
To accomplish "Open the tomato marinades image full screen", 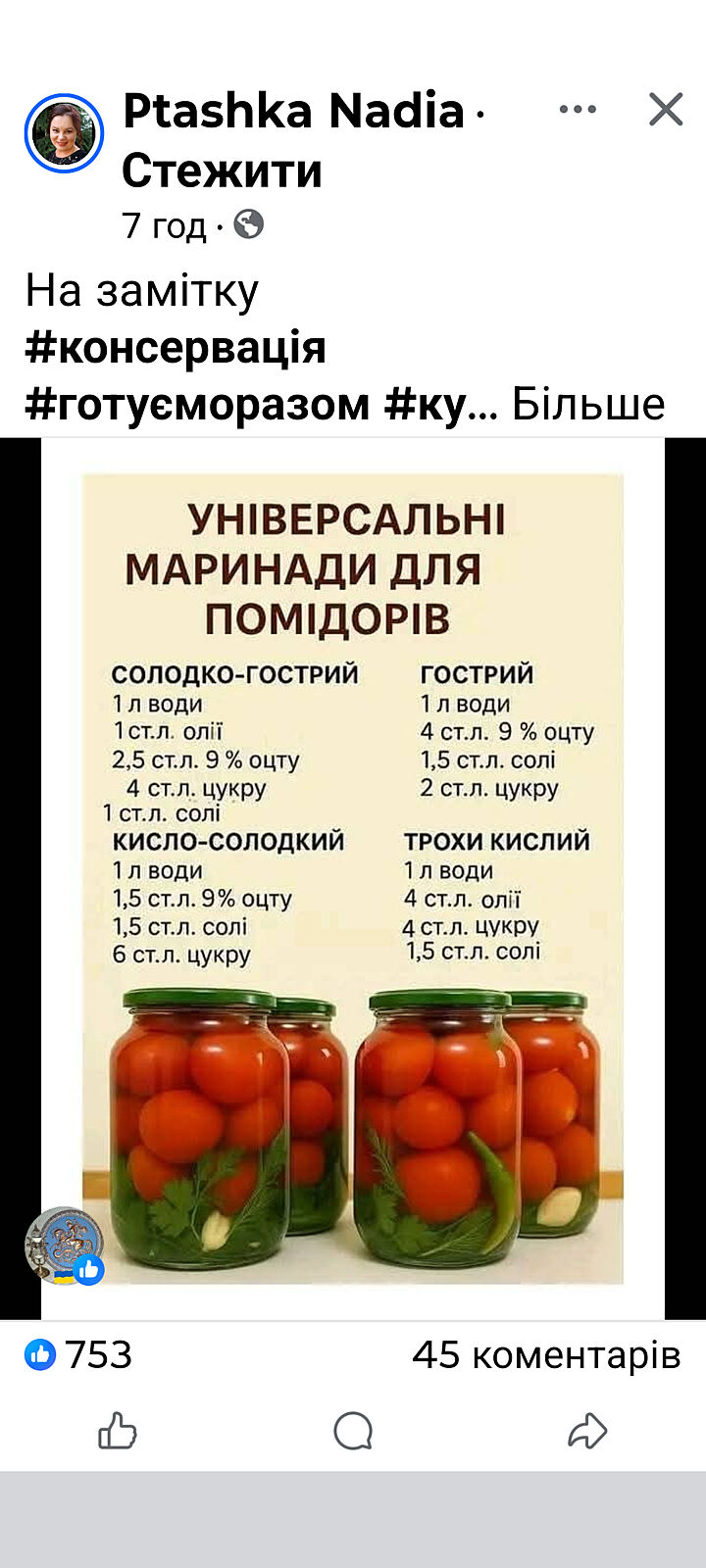I will [x=353, y=878].
